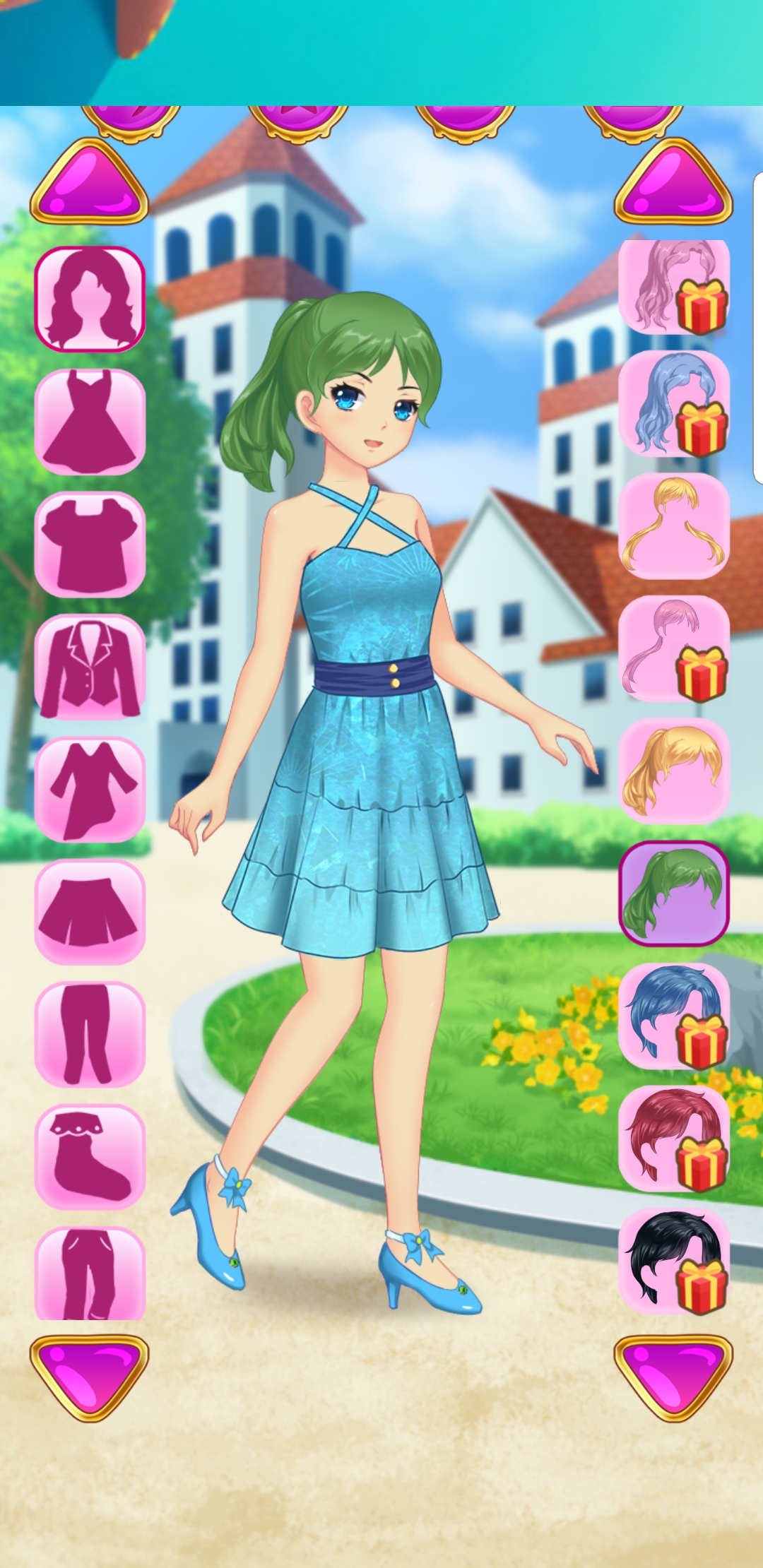Move the category list up with left up arrow
This screenshot has width=763, height=1568.
(89, 182)
